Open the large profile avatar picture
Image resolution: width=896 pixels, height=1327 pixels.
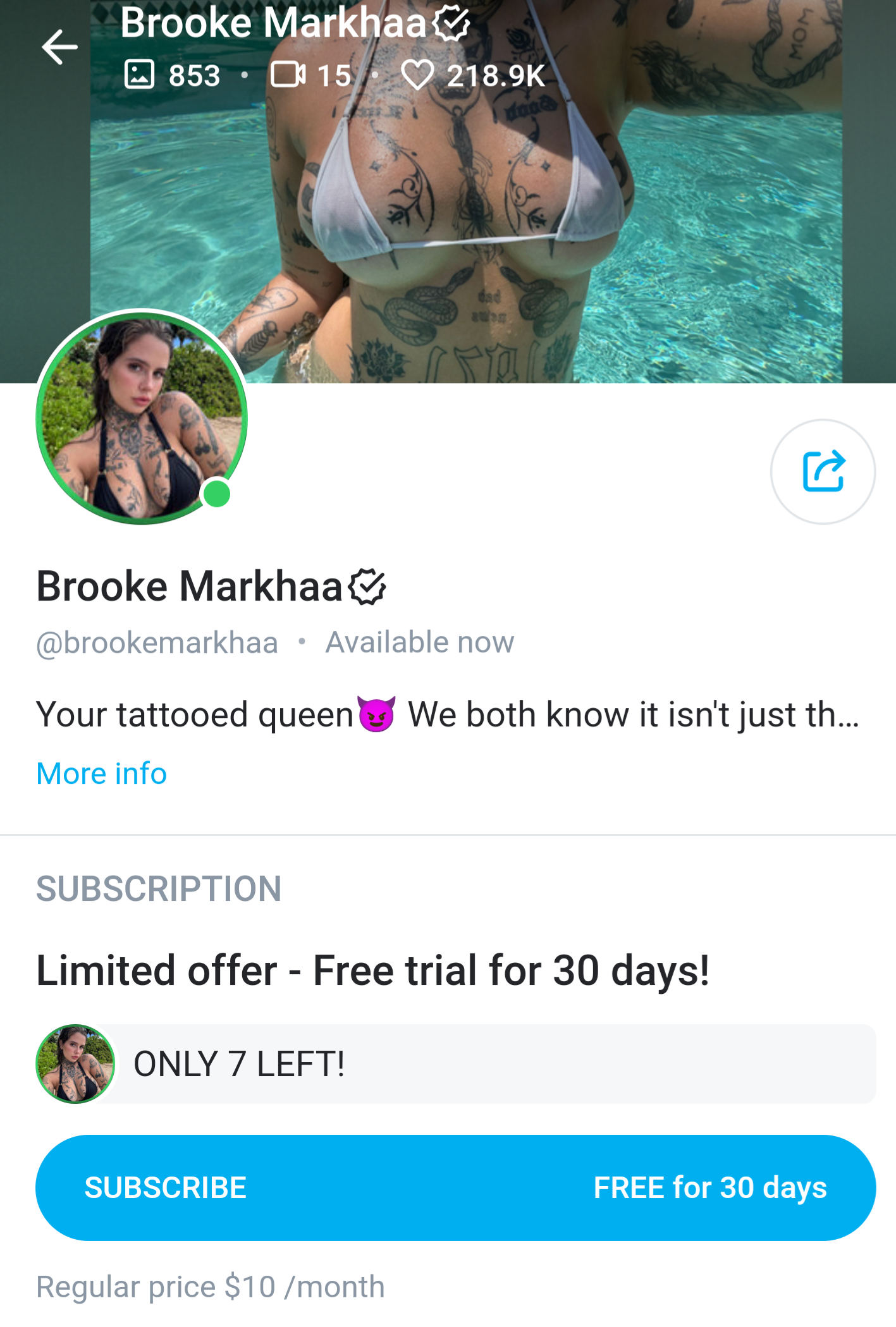[x=141, y=417]
